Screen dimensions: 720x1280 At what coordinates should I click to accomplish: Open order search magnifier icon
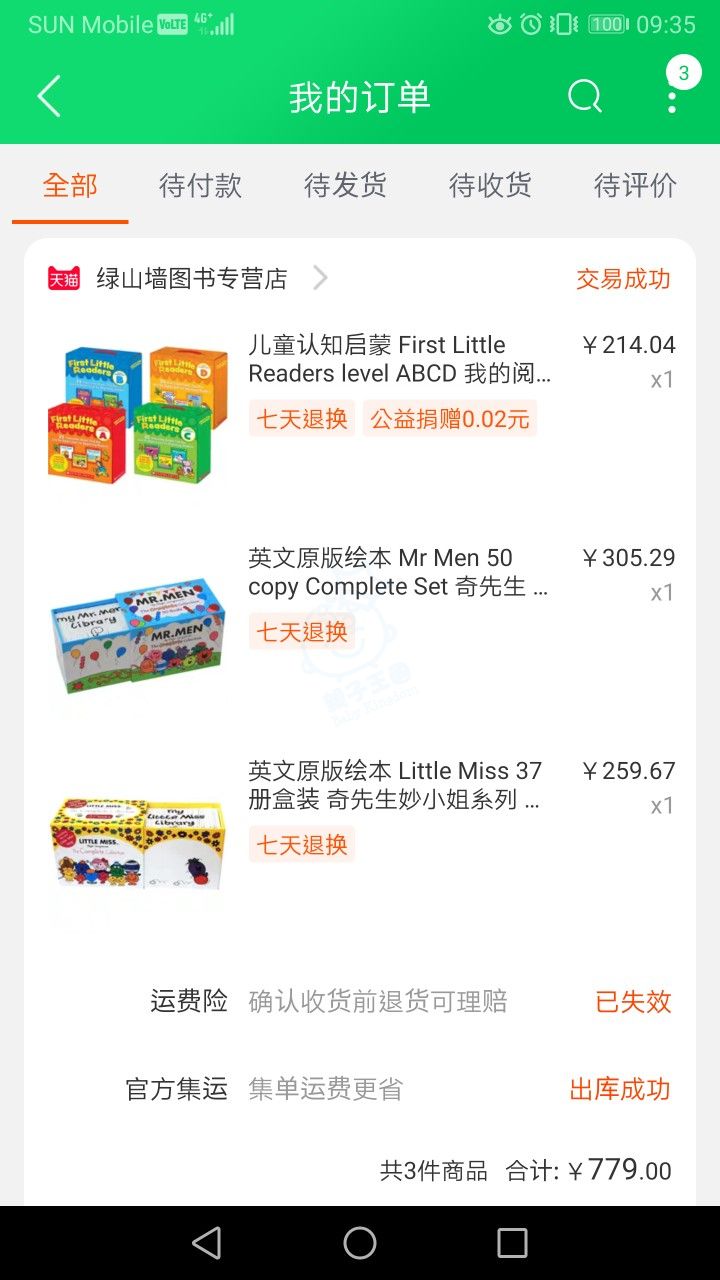585,97
